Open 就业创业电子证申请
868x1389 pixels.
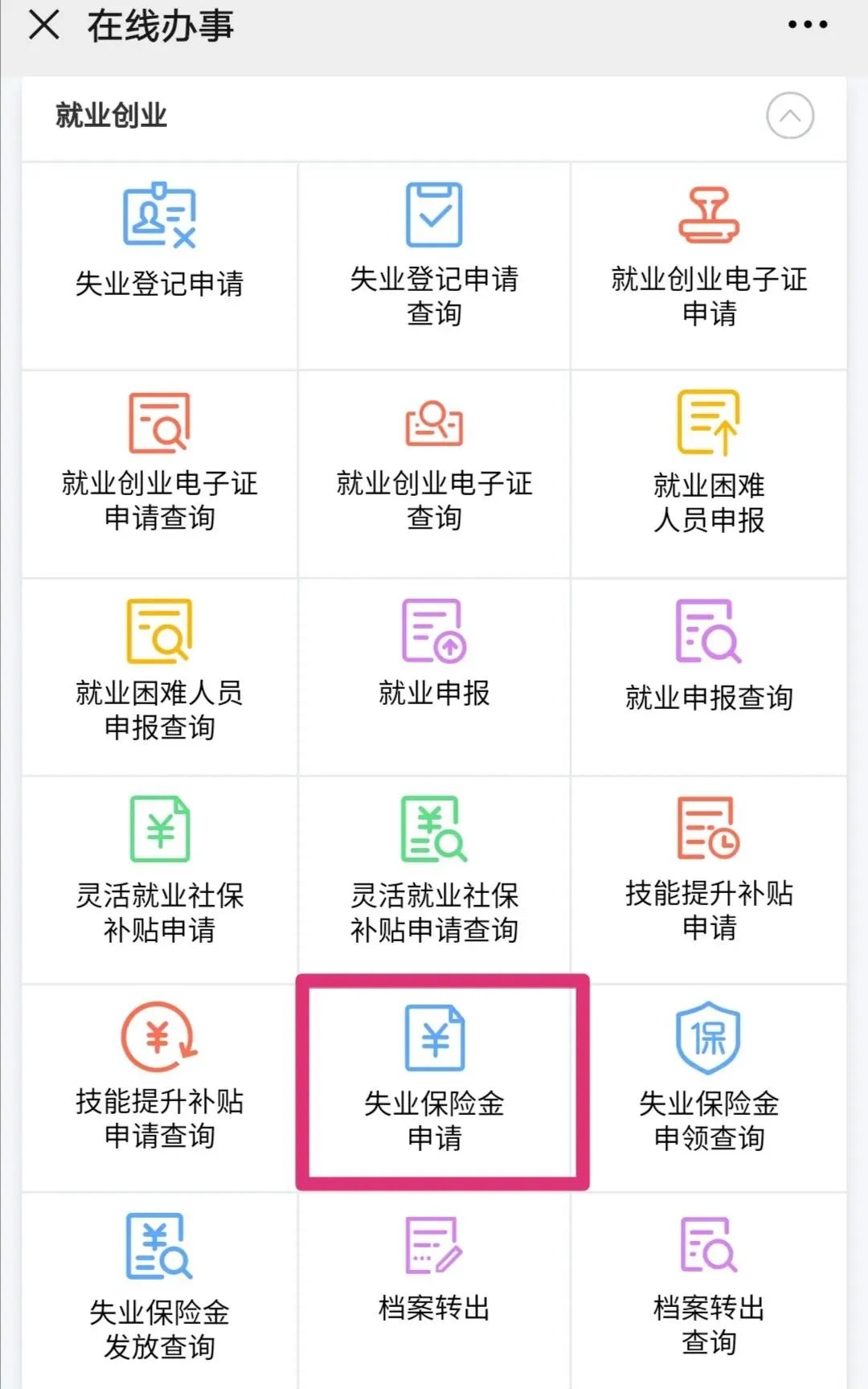pos(709,256)
